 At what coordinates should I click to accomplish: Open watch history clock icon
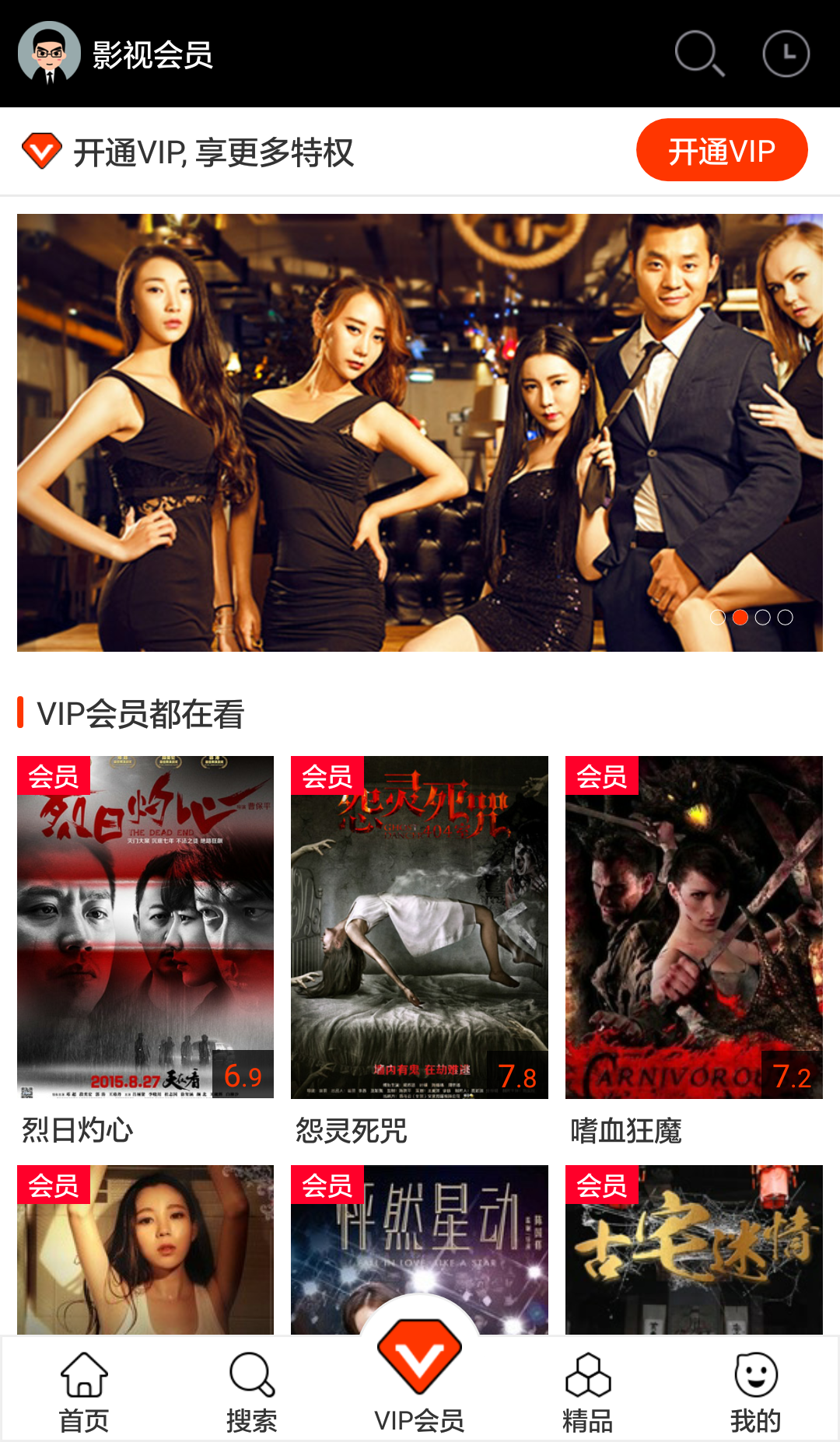pos(786,54)
